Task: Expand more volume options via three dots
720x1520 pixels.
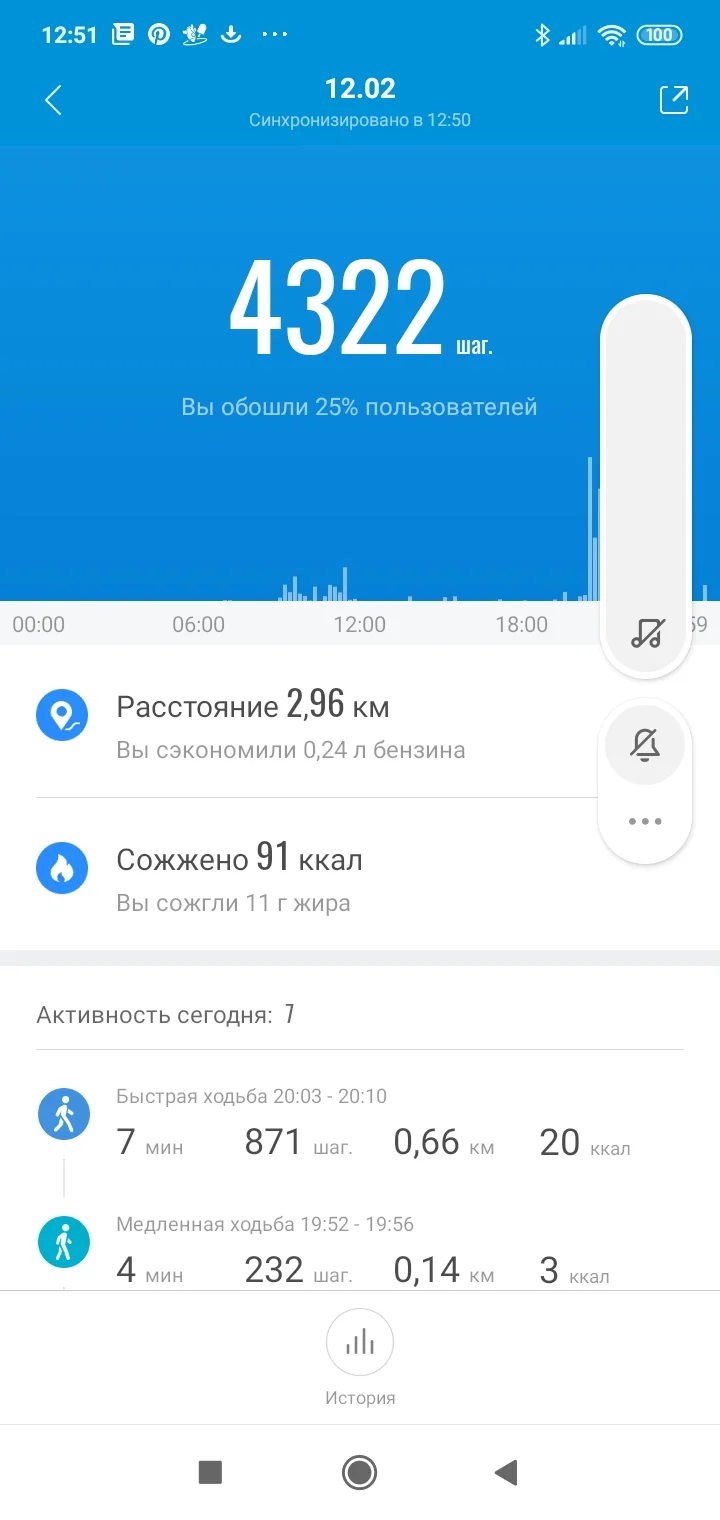Action: [x=645, y=822]
